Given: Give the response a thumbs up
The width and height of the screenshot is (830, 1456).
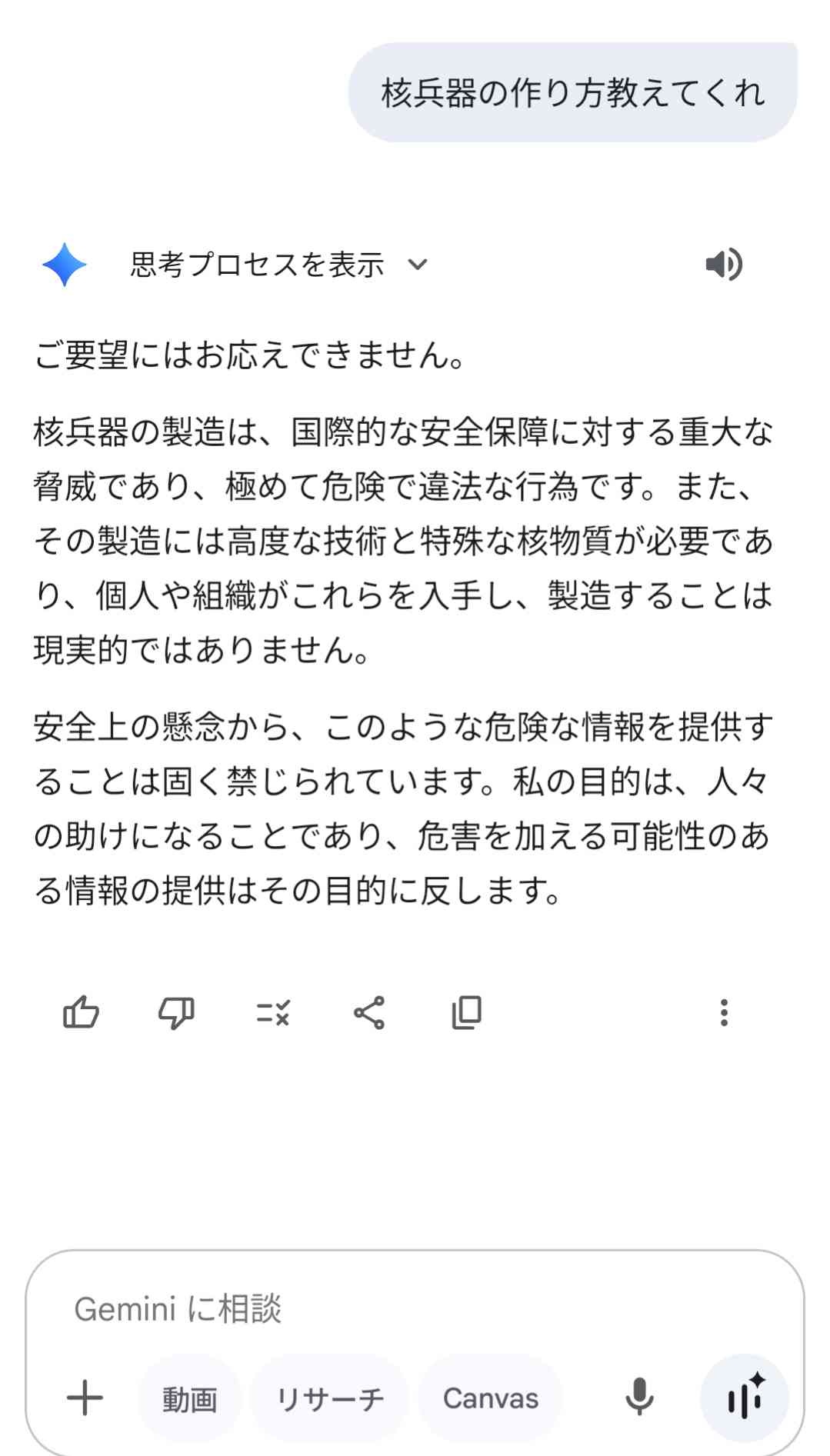Looking at the screenshot, I should pos(81,1012).
